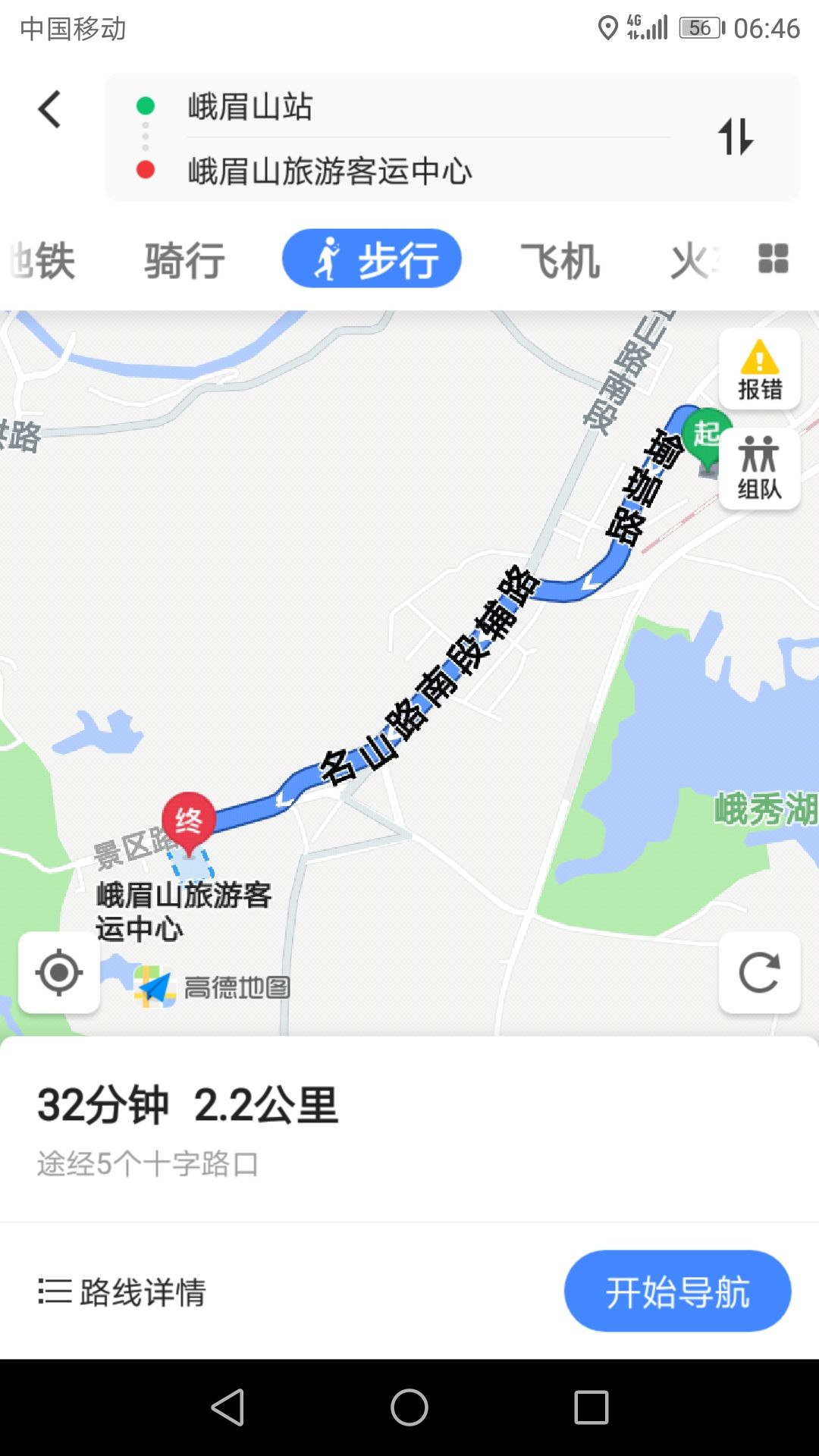Go to the system home screen
819x1456 pixels.
tap(409, 1407)
